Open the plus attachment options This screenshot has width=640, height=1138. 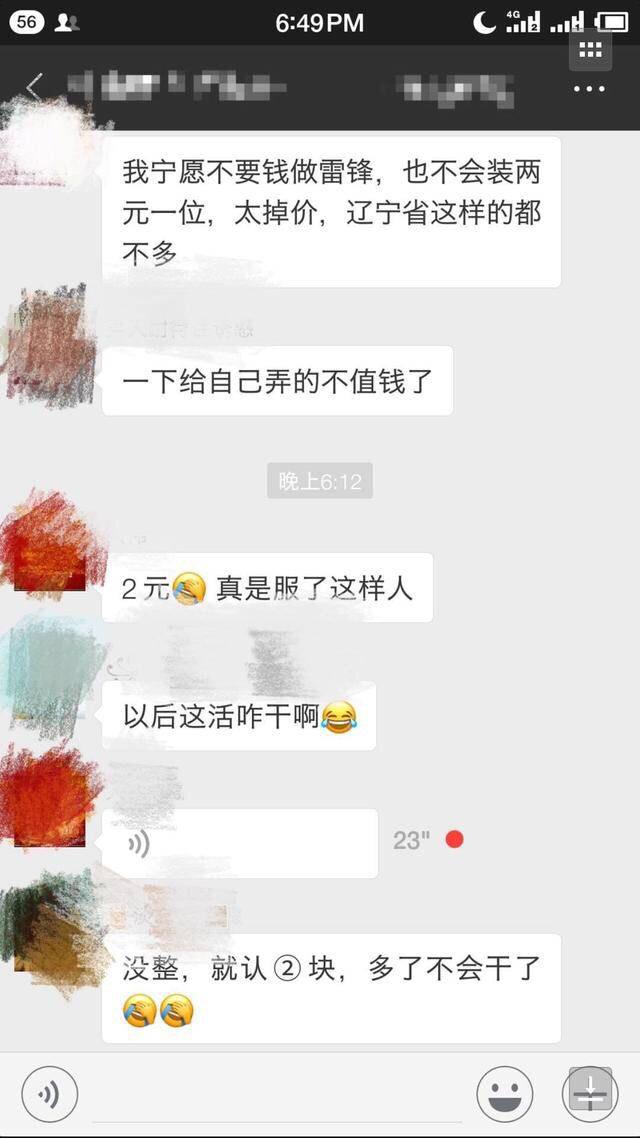pos(590,1094)
